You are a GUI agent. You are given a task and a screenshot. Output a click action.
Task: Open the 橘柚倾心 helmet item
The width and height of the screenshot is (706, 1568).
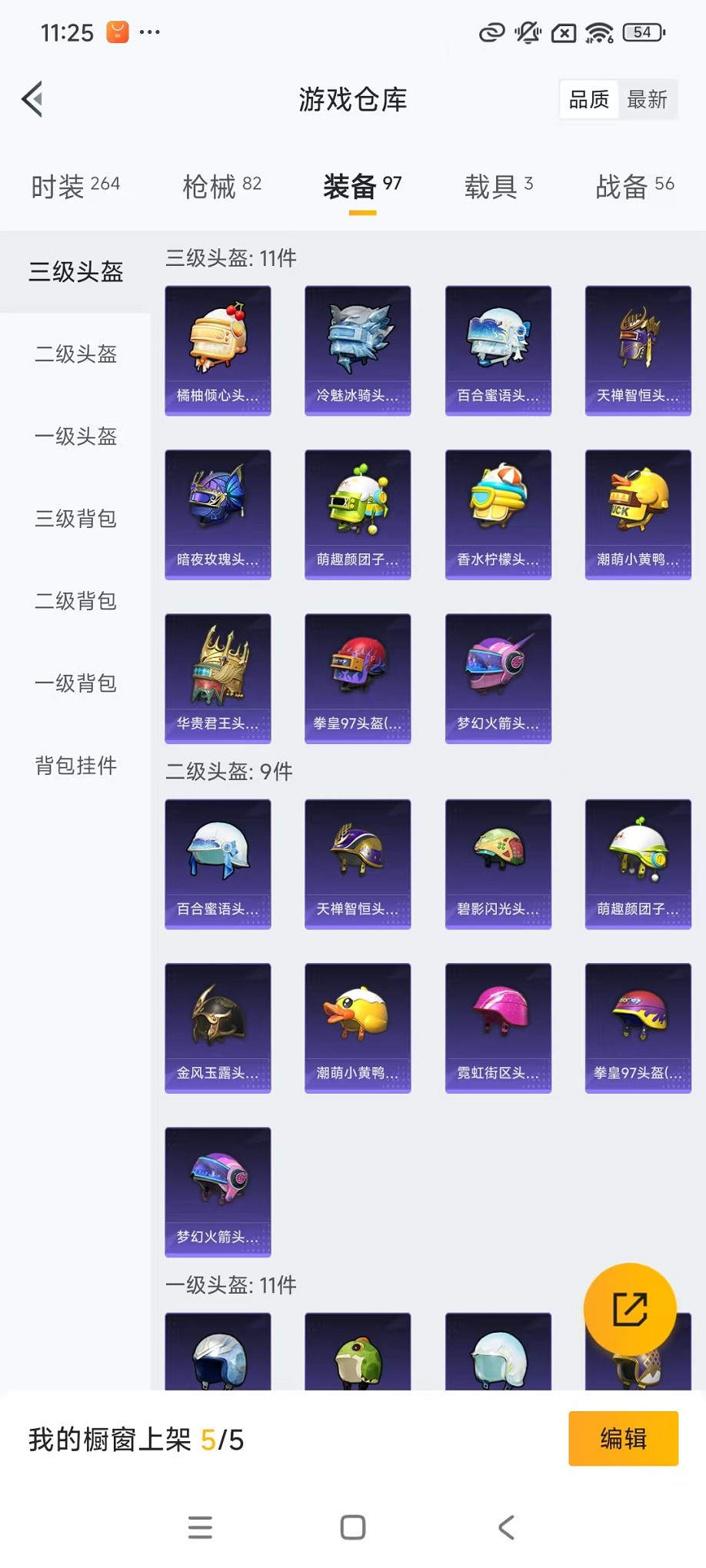pyautogui.click(x=218, y=350)
